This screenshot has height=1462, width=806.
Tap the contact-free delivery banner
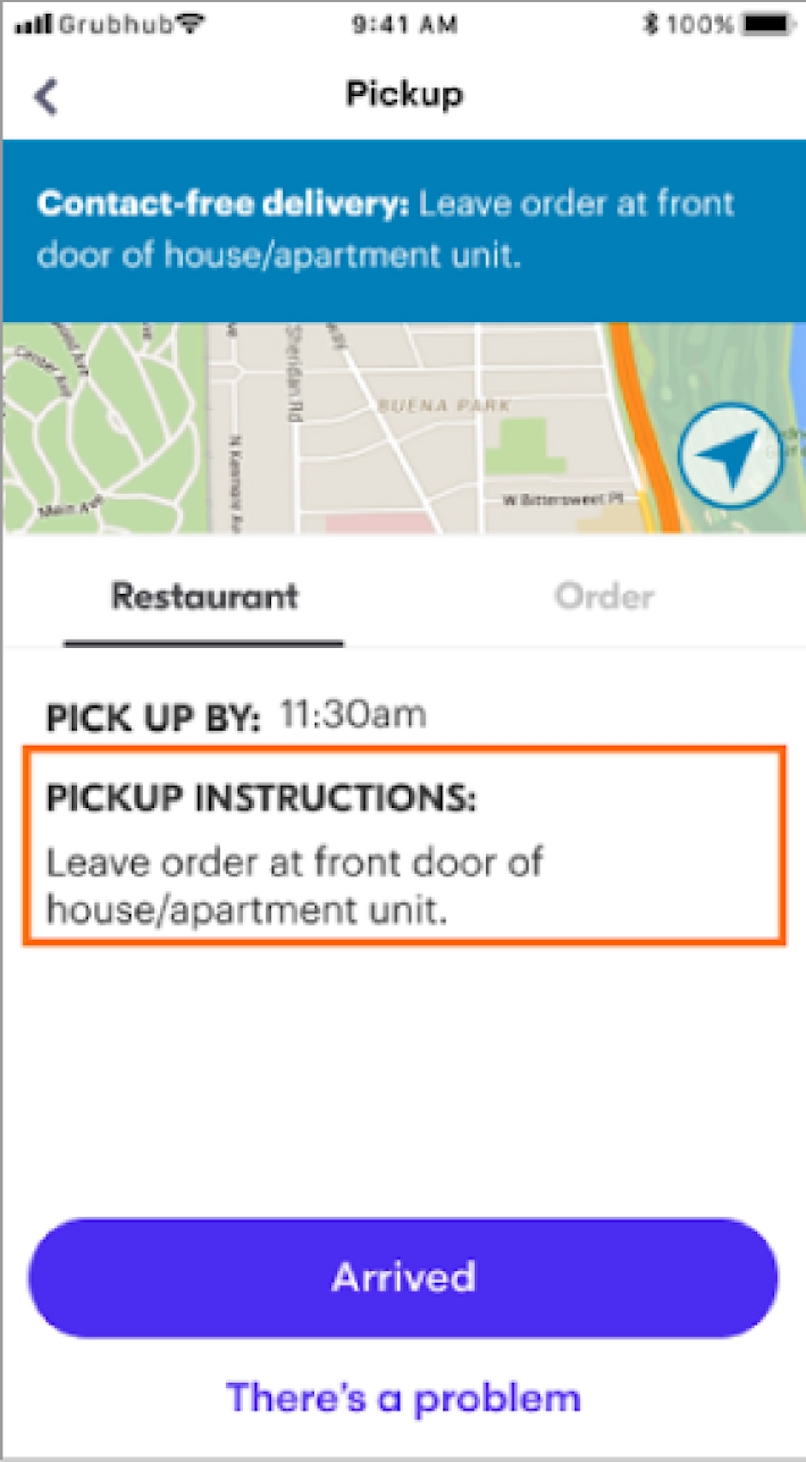[403, 228]
